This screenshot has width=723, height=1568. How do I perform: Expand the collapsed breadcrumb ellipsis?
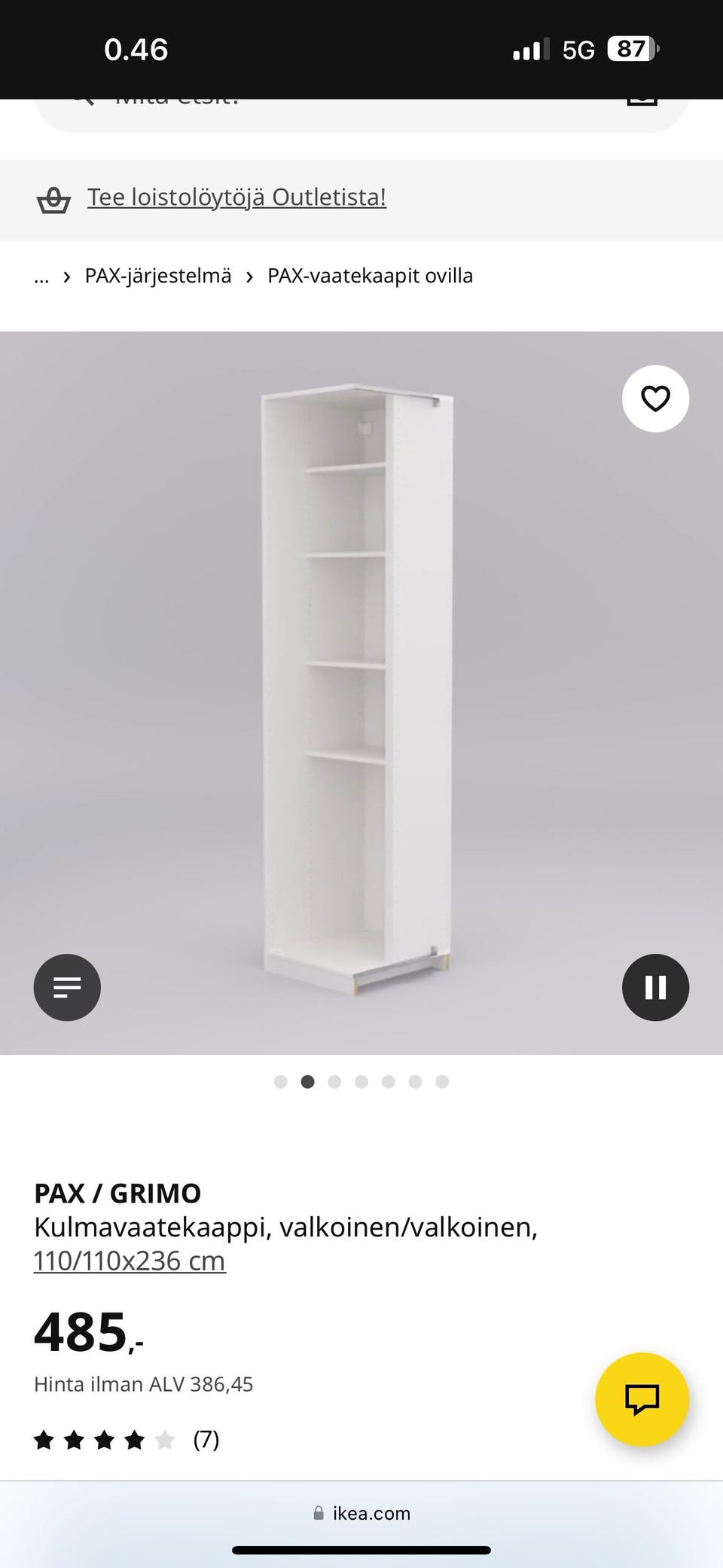pos(41,277)
